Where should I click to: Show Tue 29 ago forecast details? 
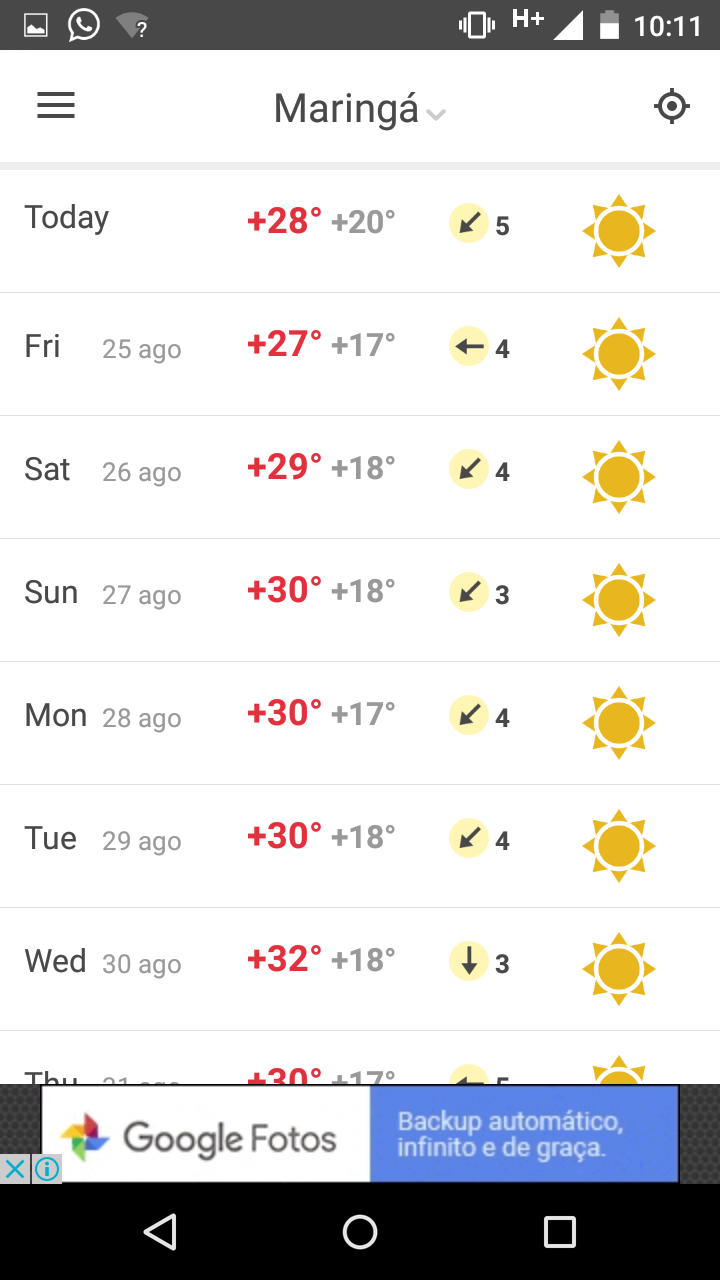coord(360,846)
